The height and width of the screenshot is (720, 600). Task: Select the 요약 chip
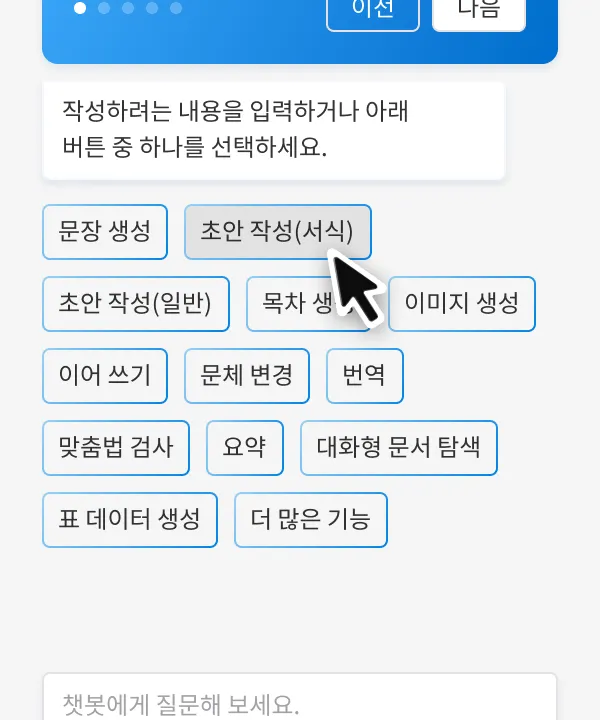pyautogui.click(x=245, y=448)
